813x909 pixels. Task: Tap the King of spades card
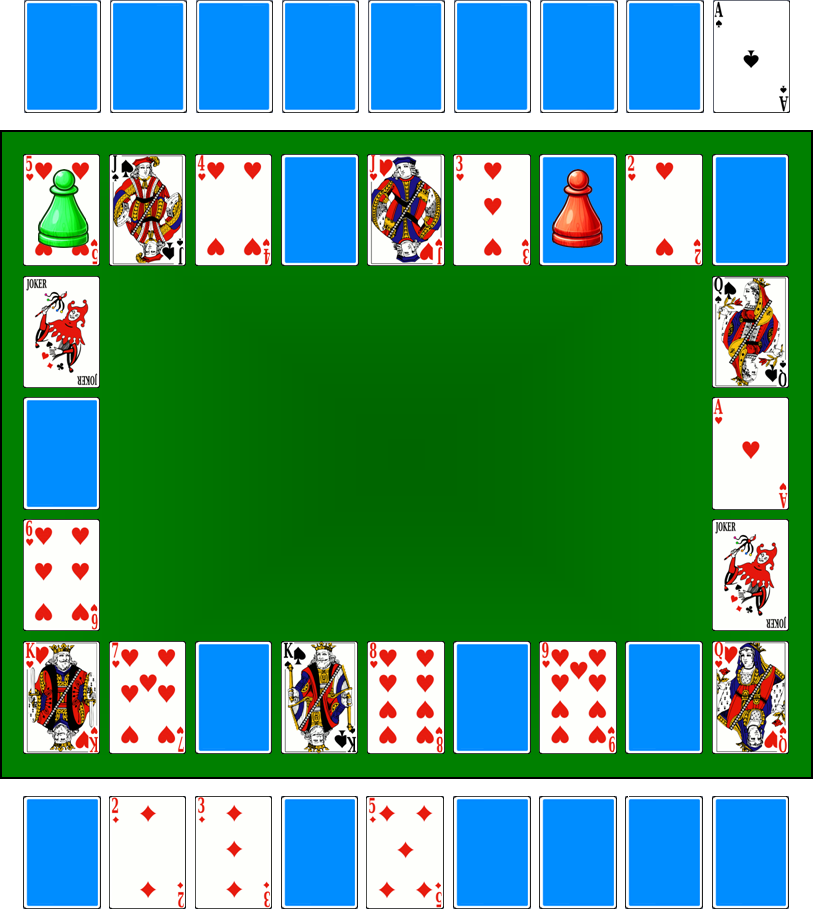319,697
